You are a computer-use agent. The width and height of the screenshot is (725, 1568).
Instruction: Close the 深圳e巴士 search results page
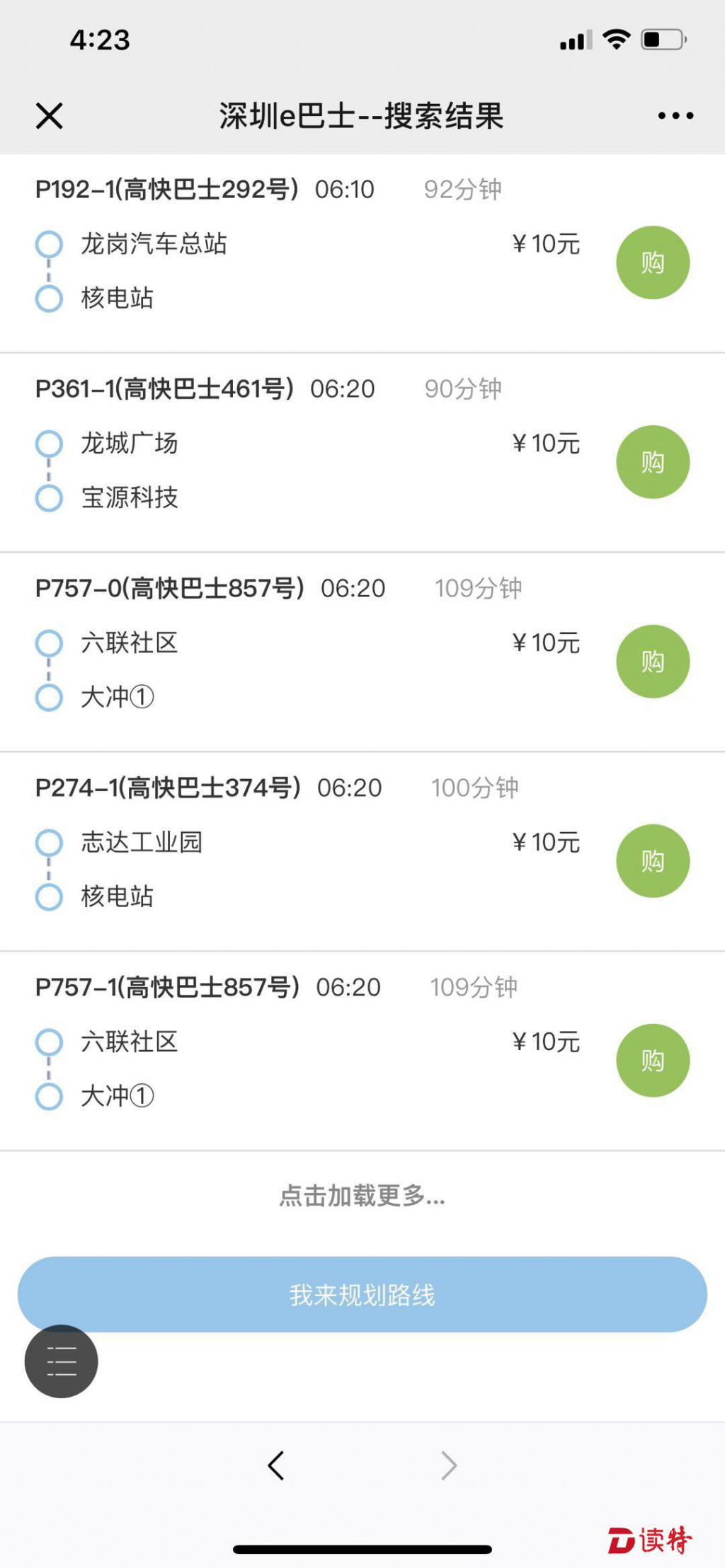click(50, 116)
